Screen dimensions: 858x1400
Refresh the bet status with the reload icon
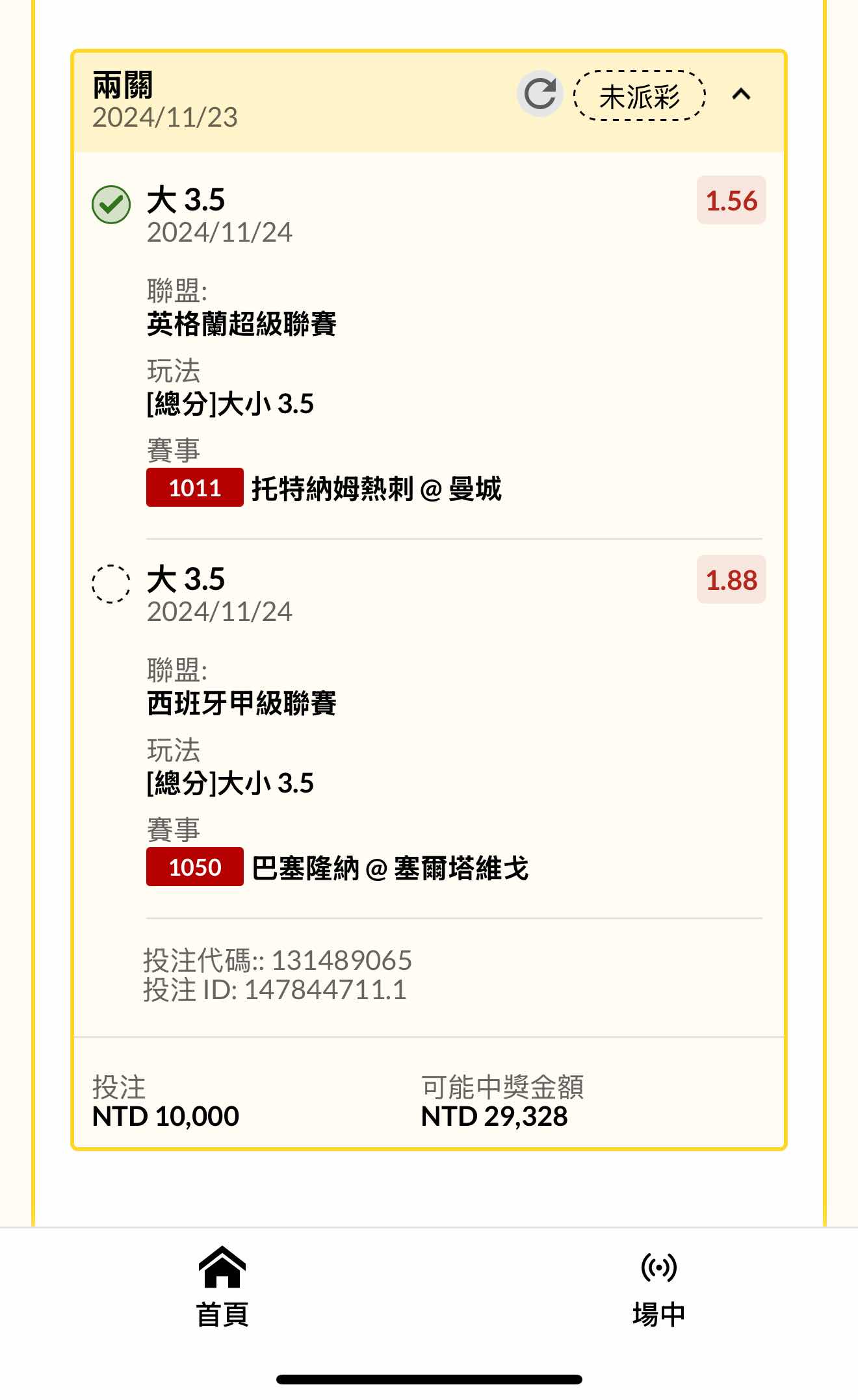tap(539, 94)
